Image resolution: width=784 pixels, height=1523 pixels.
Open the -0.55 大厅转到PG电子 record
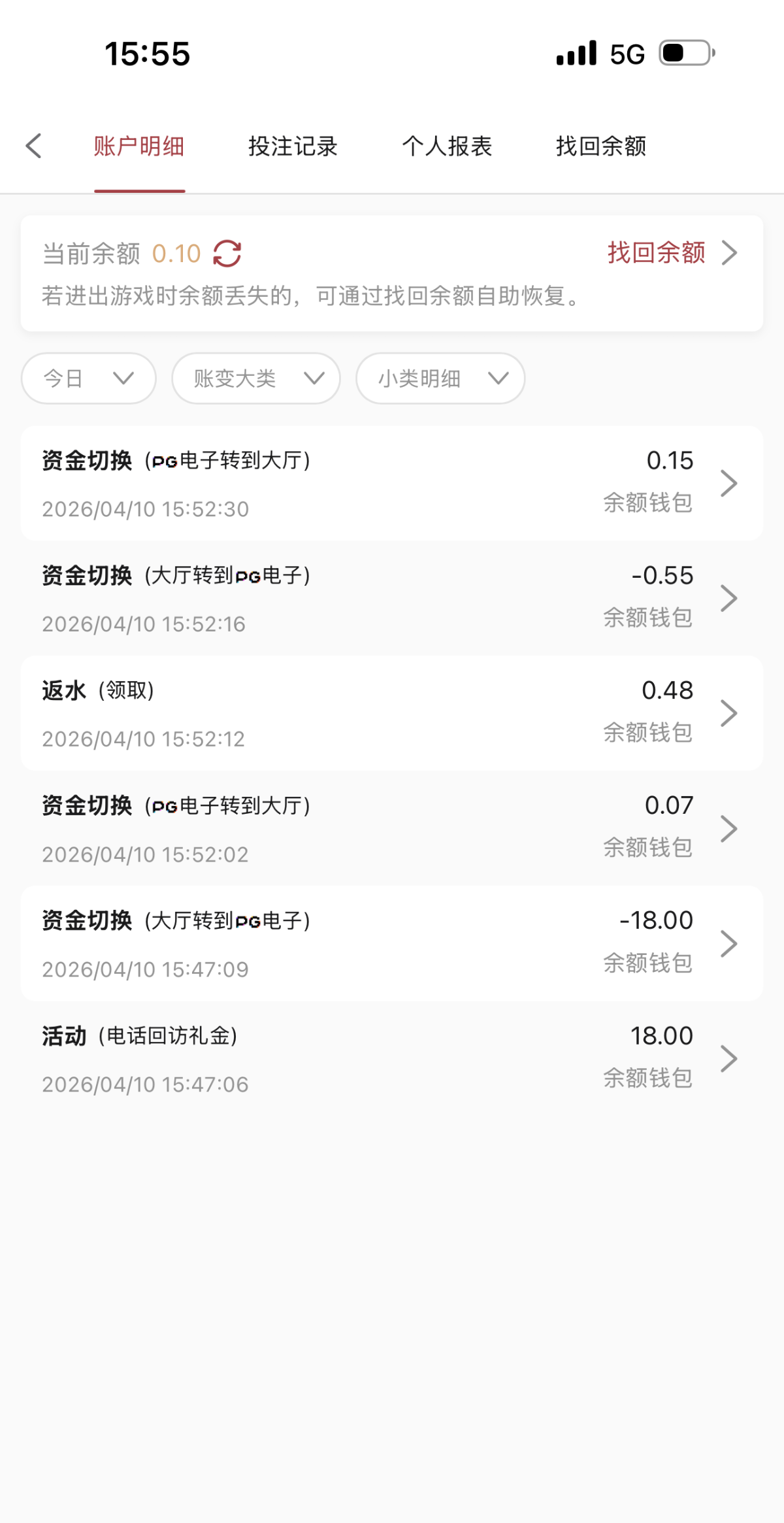[392, 599]
